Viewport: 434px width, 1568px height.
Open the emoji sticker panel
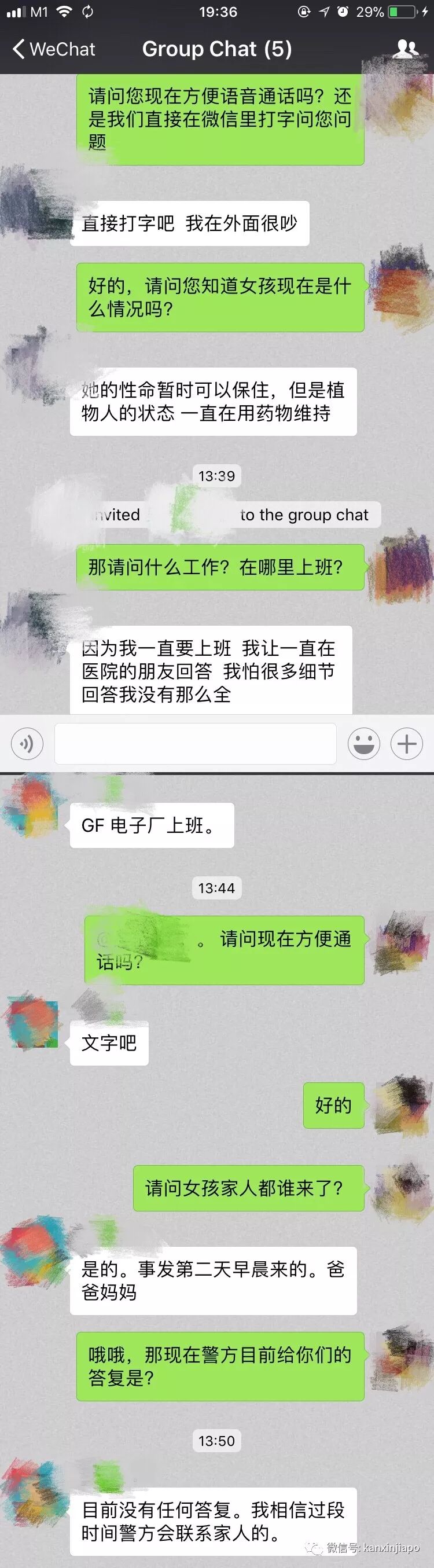(x=363, y=743)
